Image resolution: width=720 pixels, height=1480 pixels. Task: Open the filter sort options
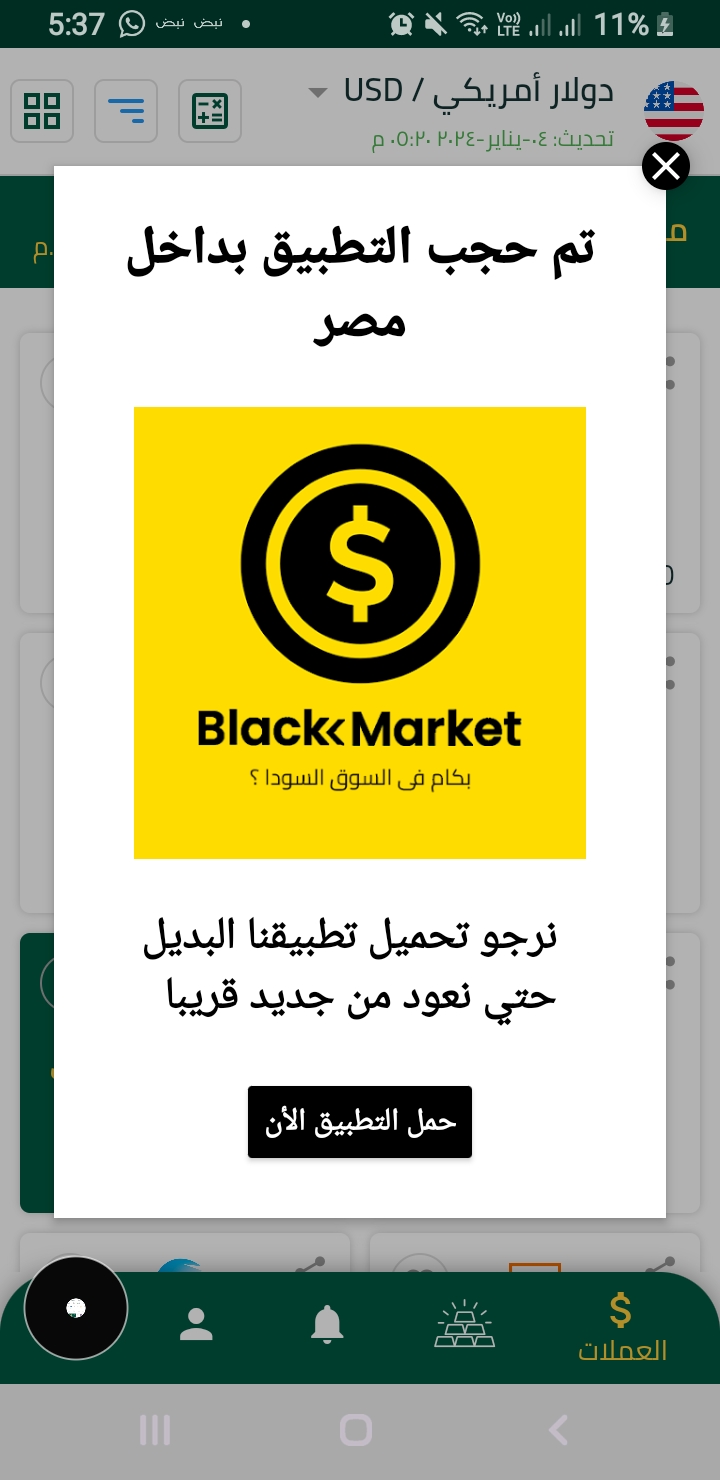(x=126, y=111)
